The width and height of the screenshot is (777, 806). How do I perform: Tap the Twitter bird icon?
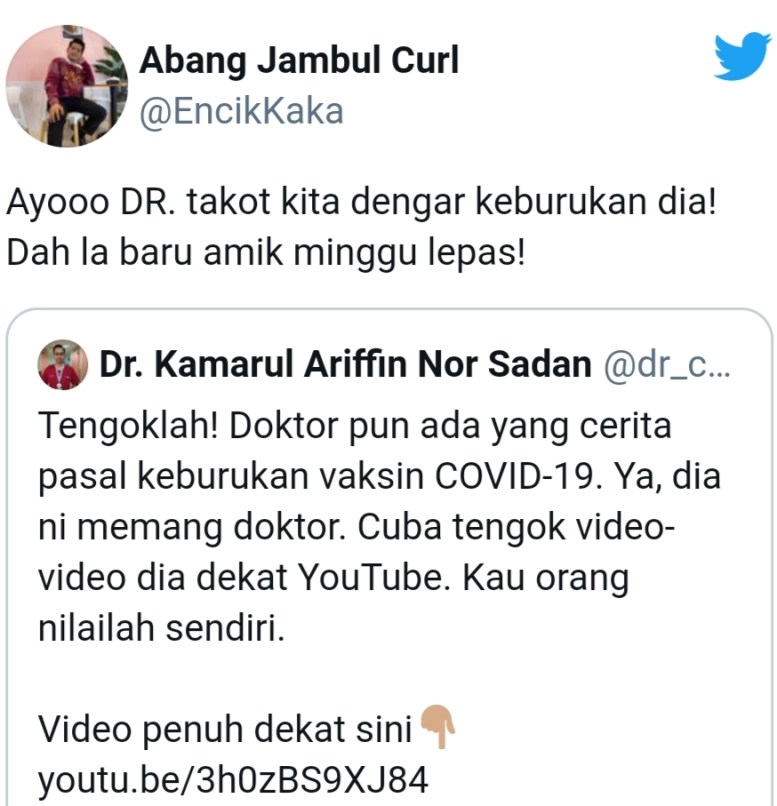pos(741,57)
